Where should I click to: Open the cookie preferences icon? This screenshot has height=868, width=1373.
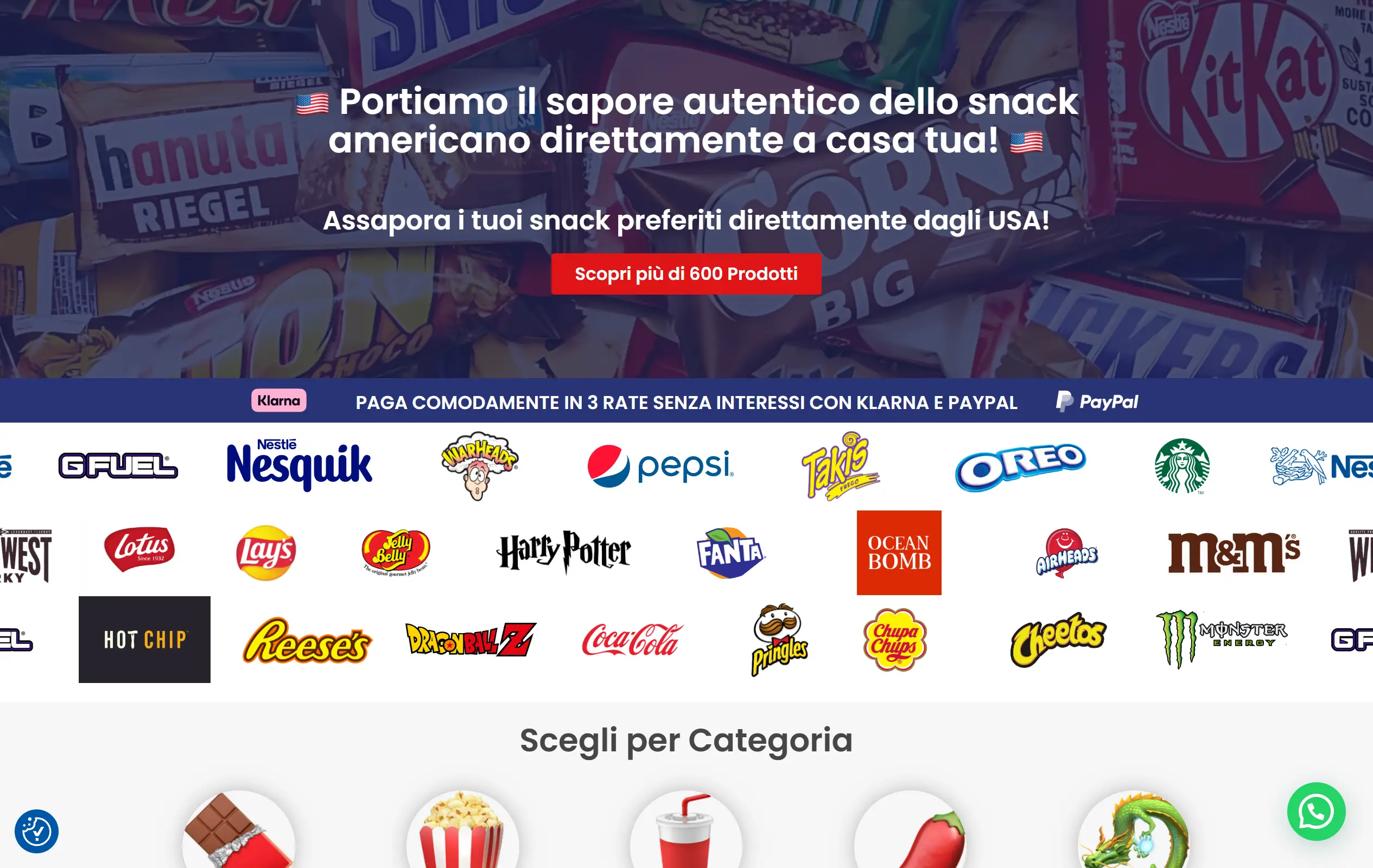coord(36,831)
